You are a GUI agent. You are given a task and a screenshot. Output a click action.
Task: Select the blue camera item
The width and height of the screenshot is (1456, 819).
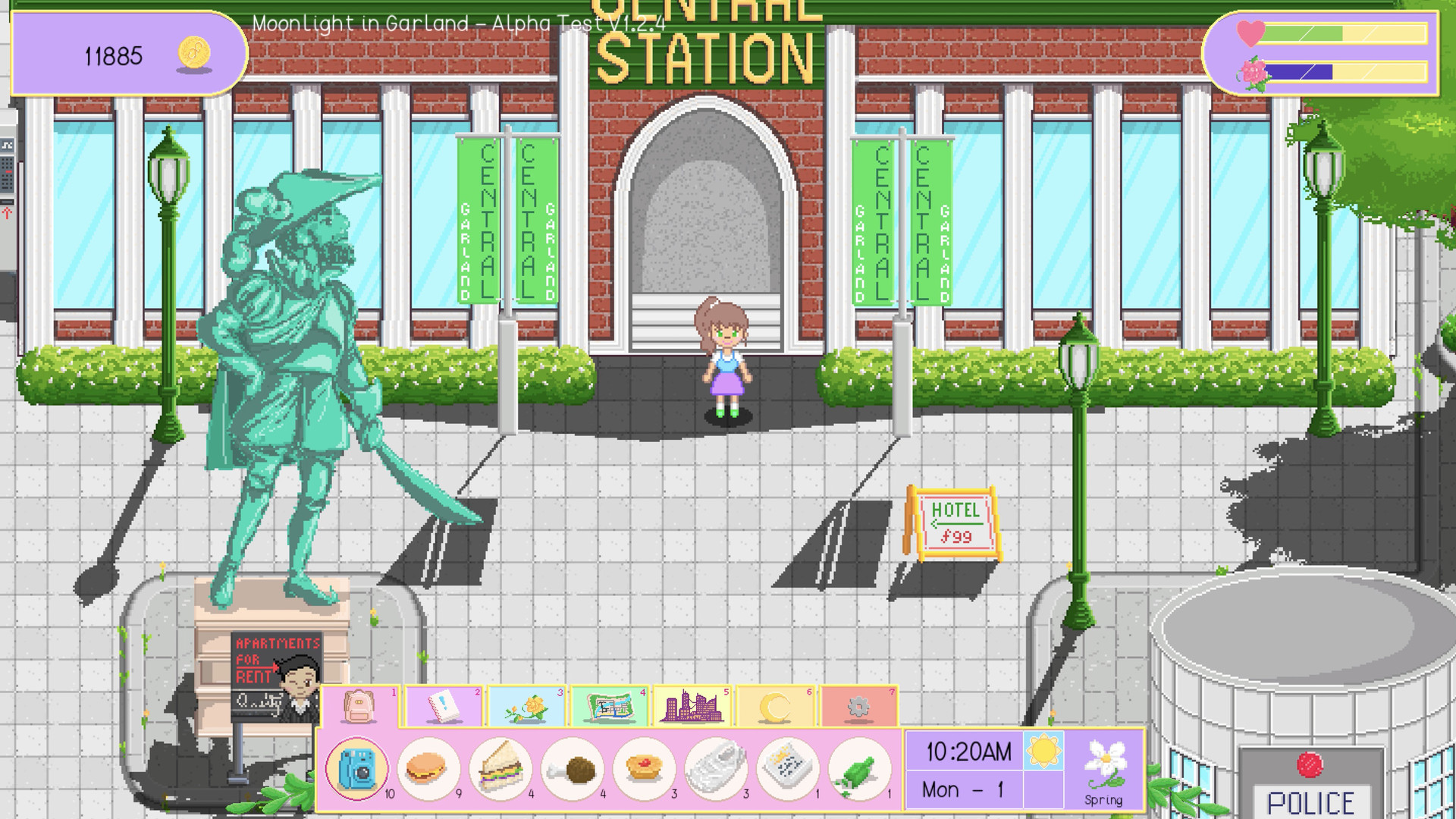356,770
